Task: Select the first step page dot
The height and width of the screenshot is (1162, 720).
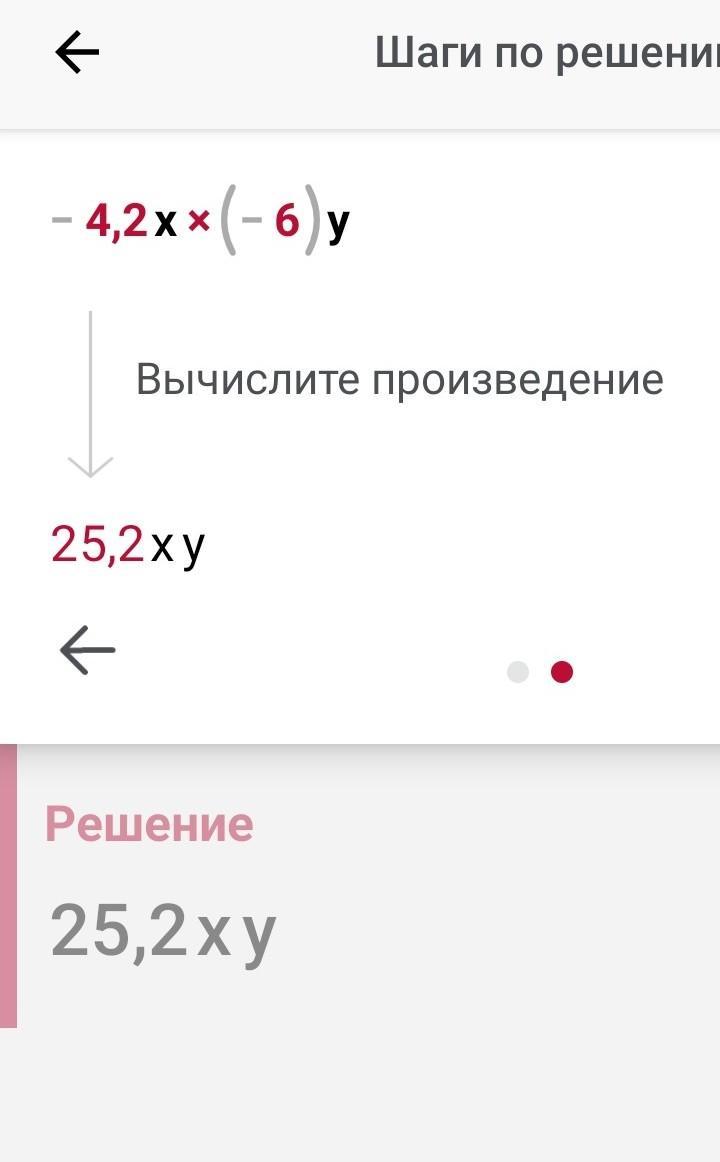Action: [x=518, y=671]
